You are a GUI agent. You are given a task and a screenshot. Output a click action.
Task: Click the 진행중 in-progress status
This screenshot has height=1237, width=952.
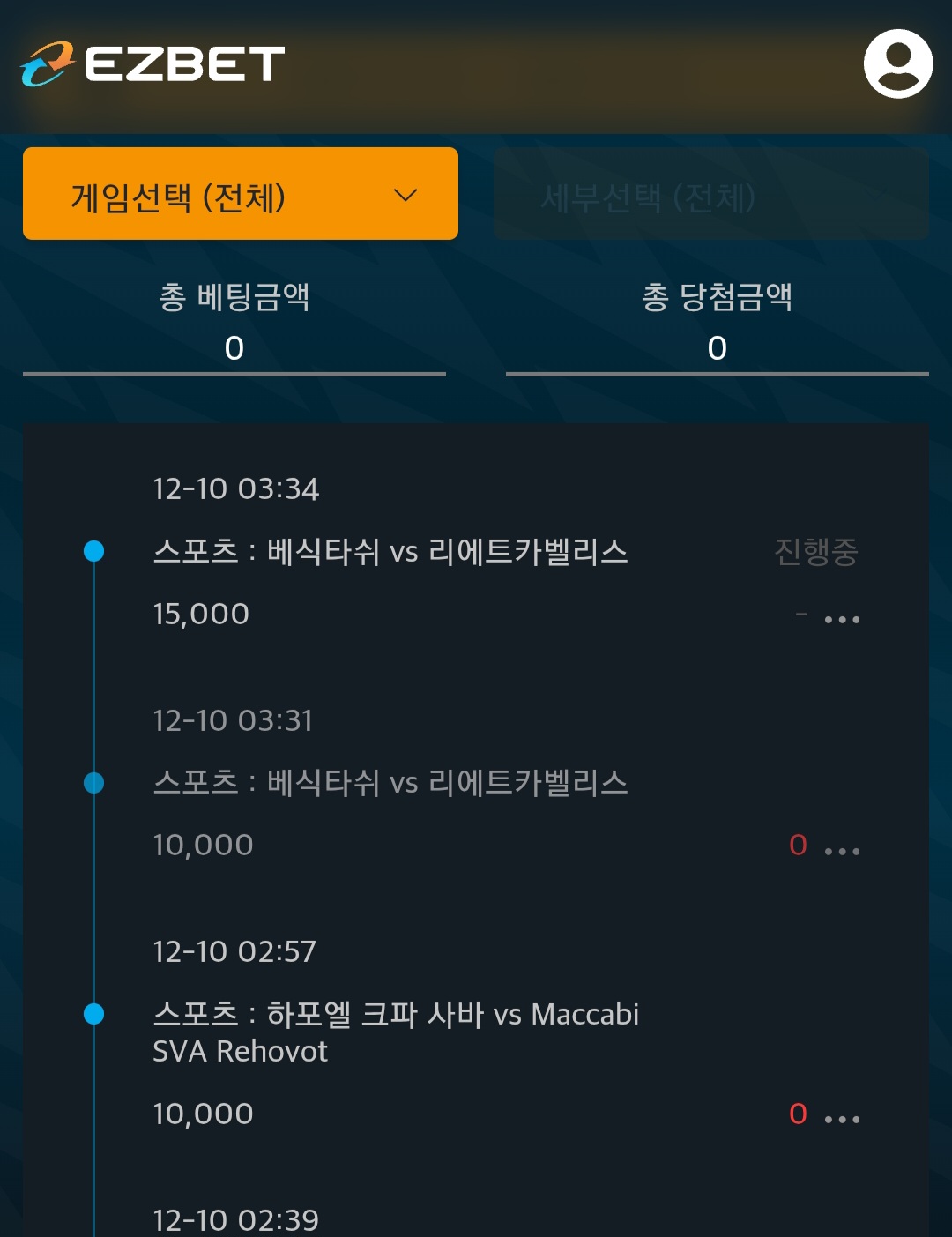click(815, 551)
